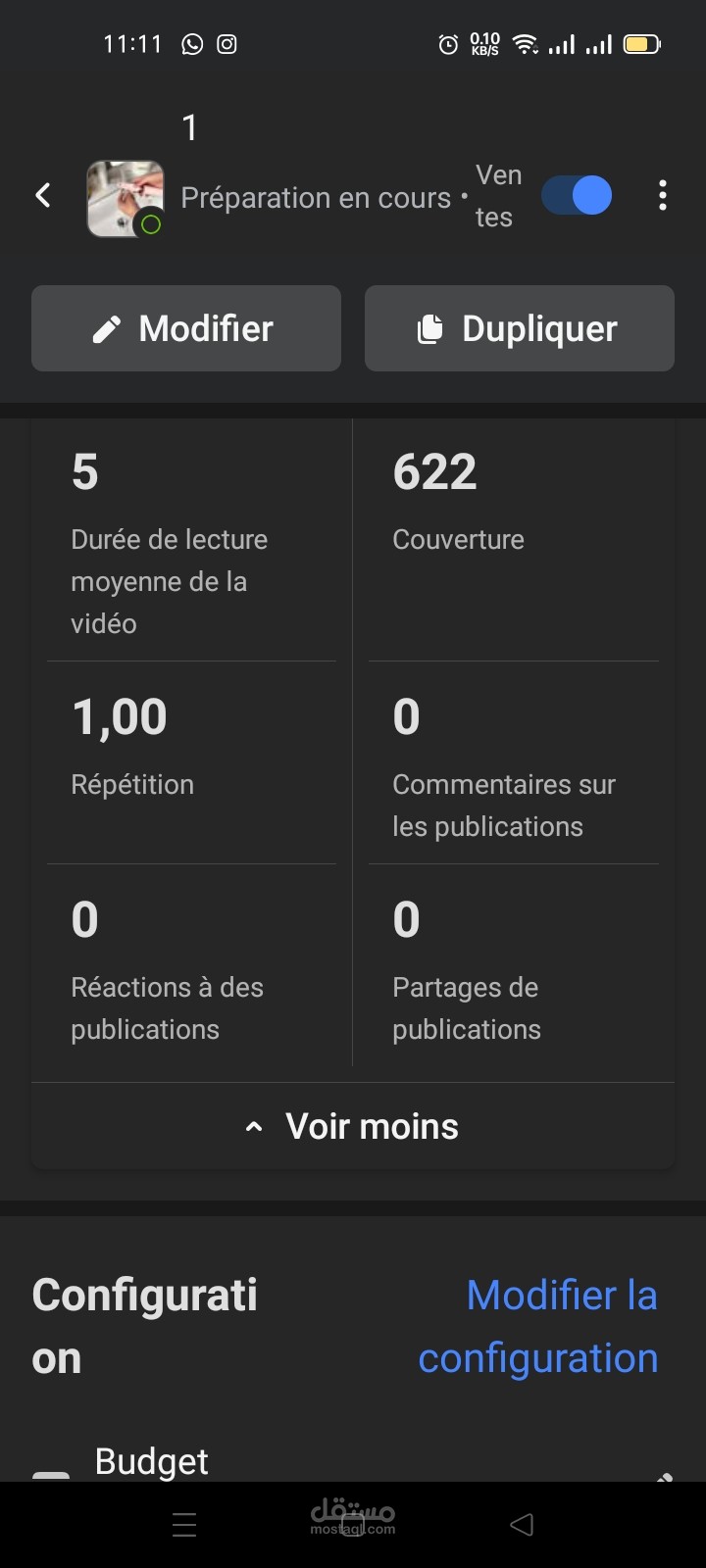Tap the system back navigation button
Viewport: 706px width, 1568px height.
click(x=522, y=1524)
